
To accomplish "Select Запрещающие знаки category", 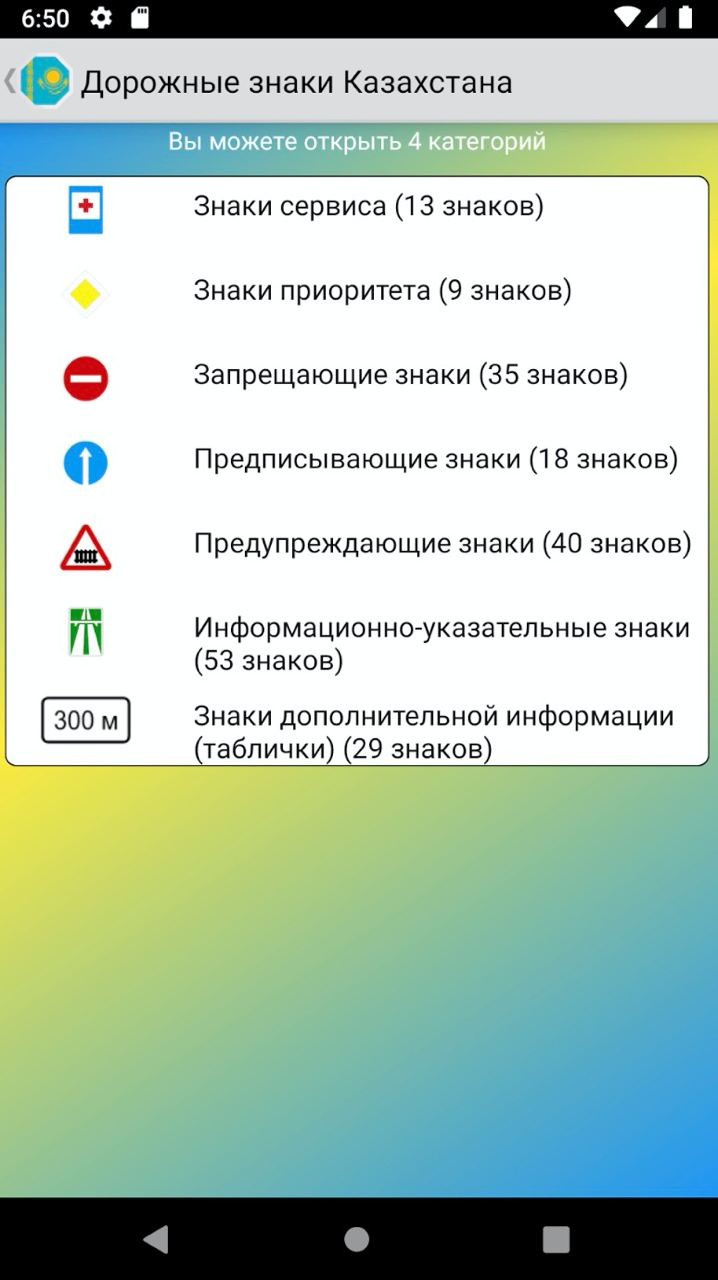I will click(x=357, y=377).
